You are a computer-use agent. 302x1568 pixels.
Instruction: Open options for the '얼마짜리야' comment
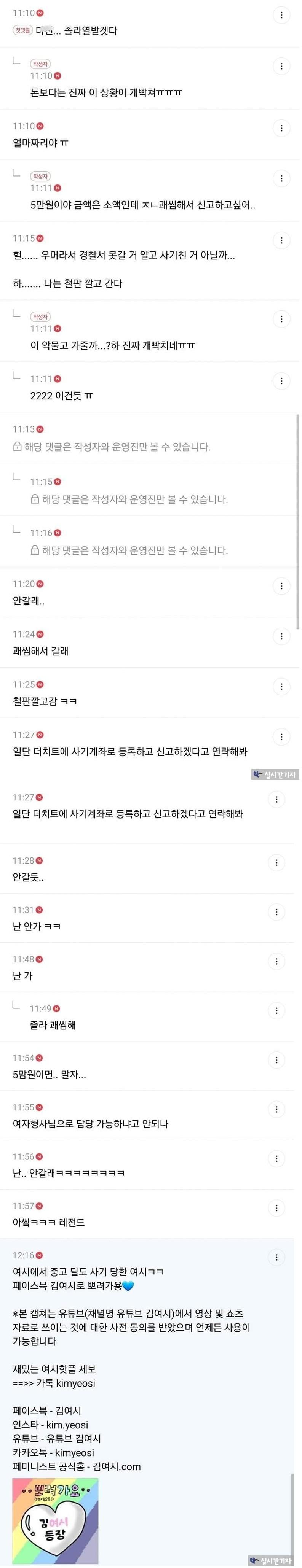281,129
